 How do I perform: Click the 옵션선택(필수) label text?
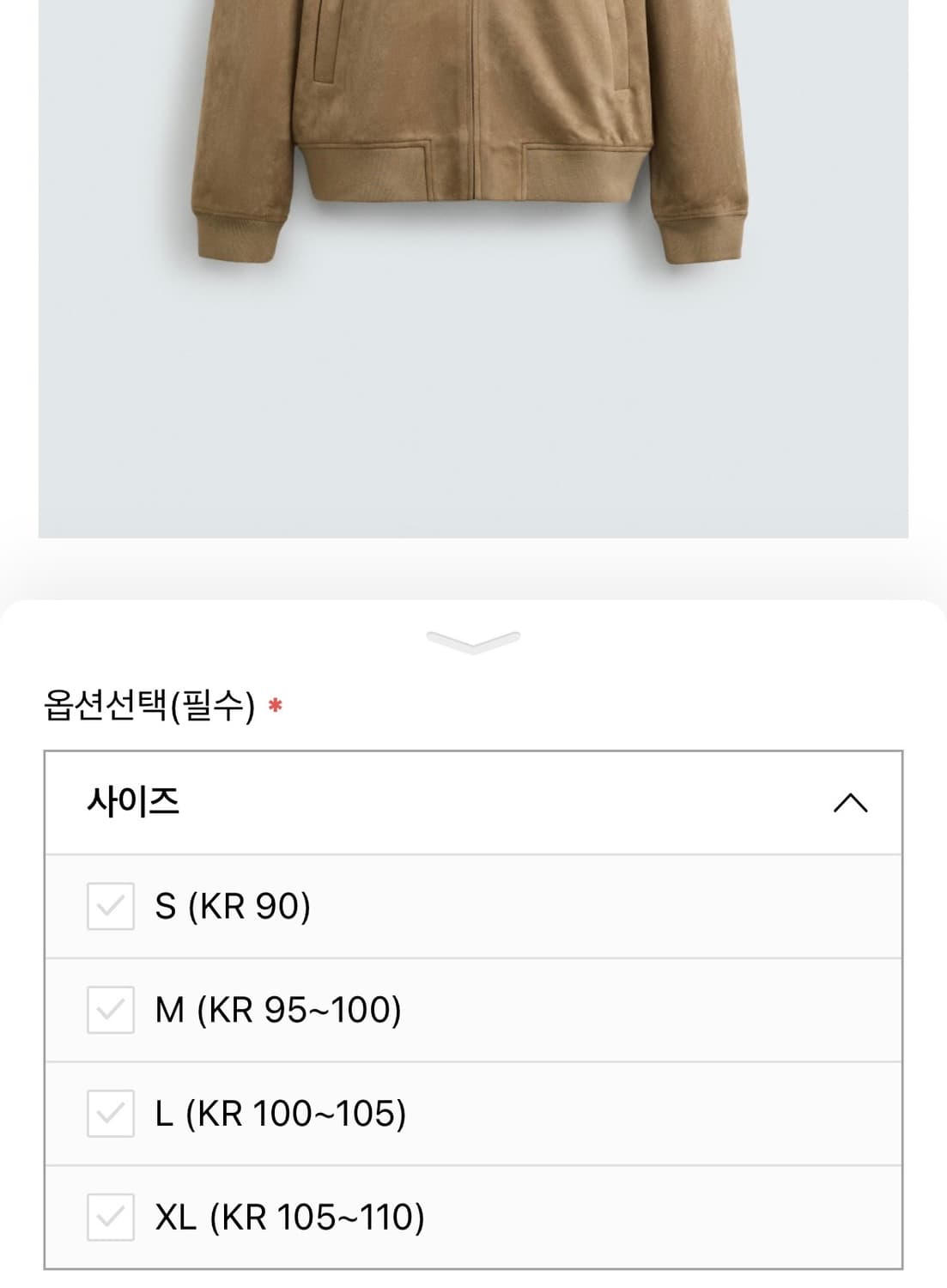coord(150,702)
